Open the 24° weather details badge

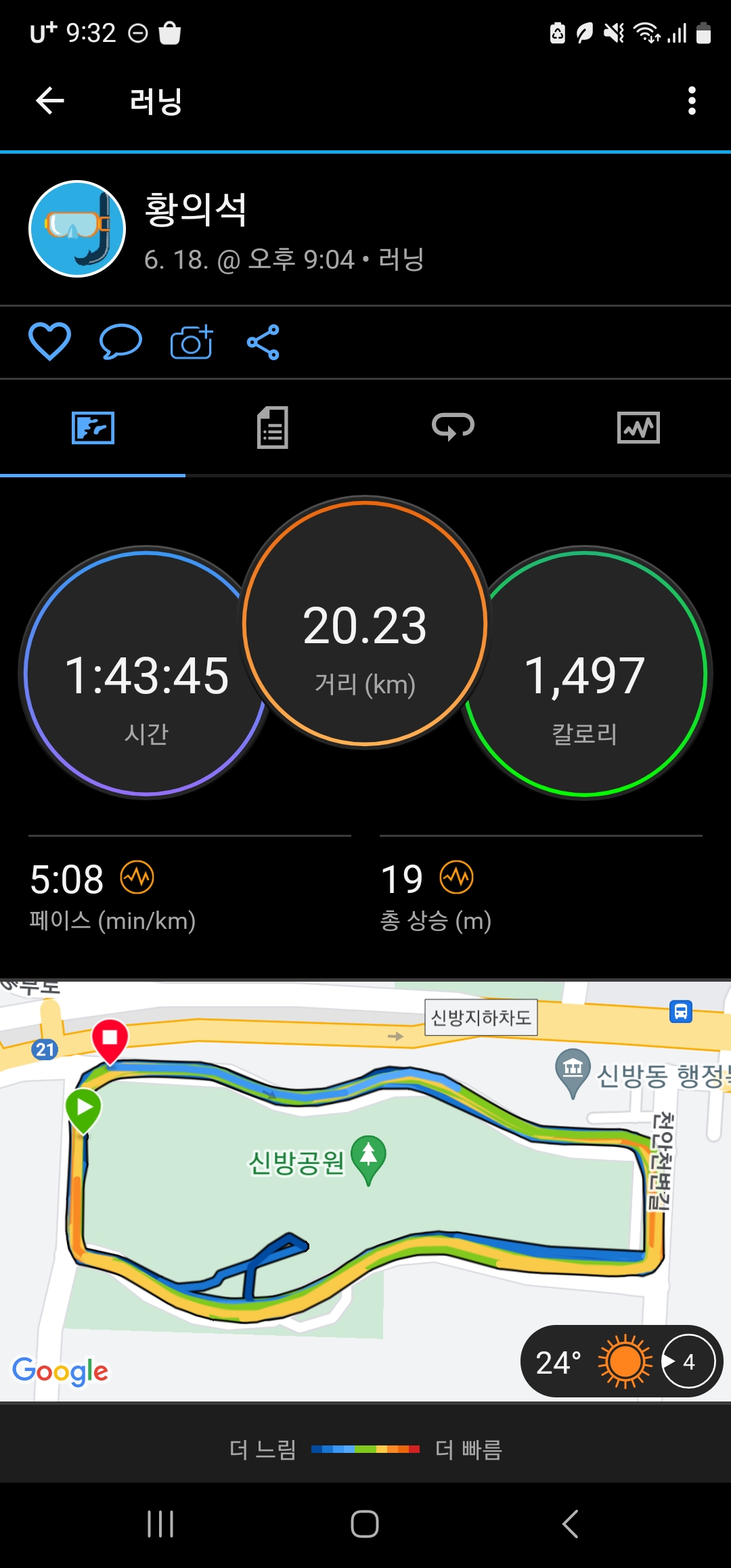pyautogui.click(x=621, y=1362)
